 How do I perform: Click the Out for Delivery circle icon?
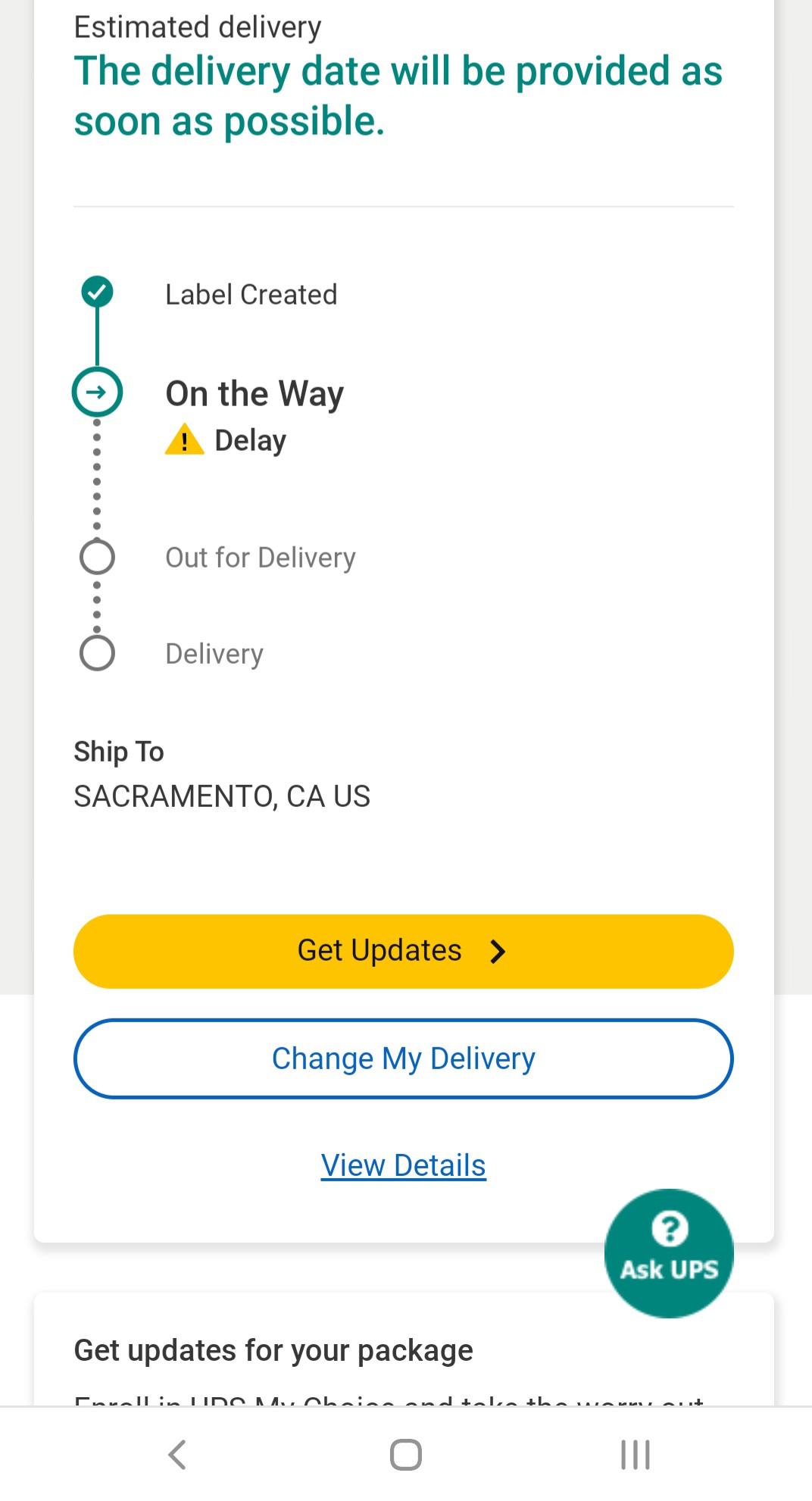point(97,556)
